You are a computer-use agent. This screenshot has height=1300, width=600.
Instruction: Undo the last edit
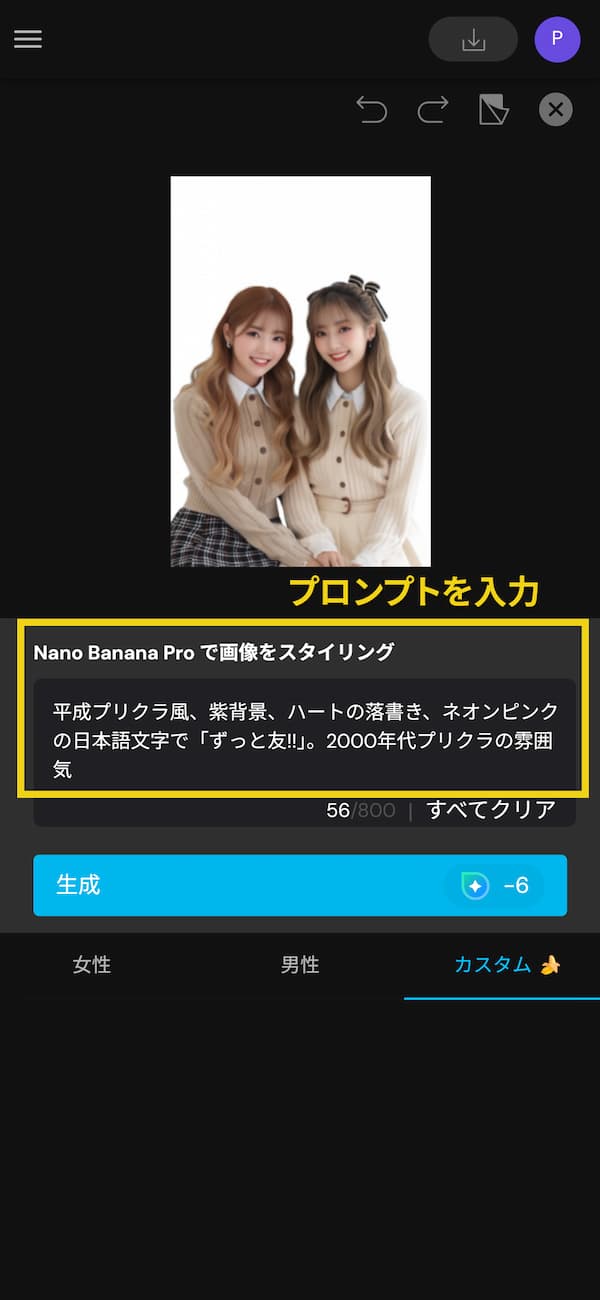click(x=371, y=109)
